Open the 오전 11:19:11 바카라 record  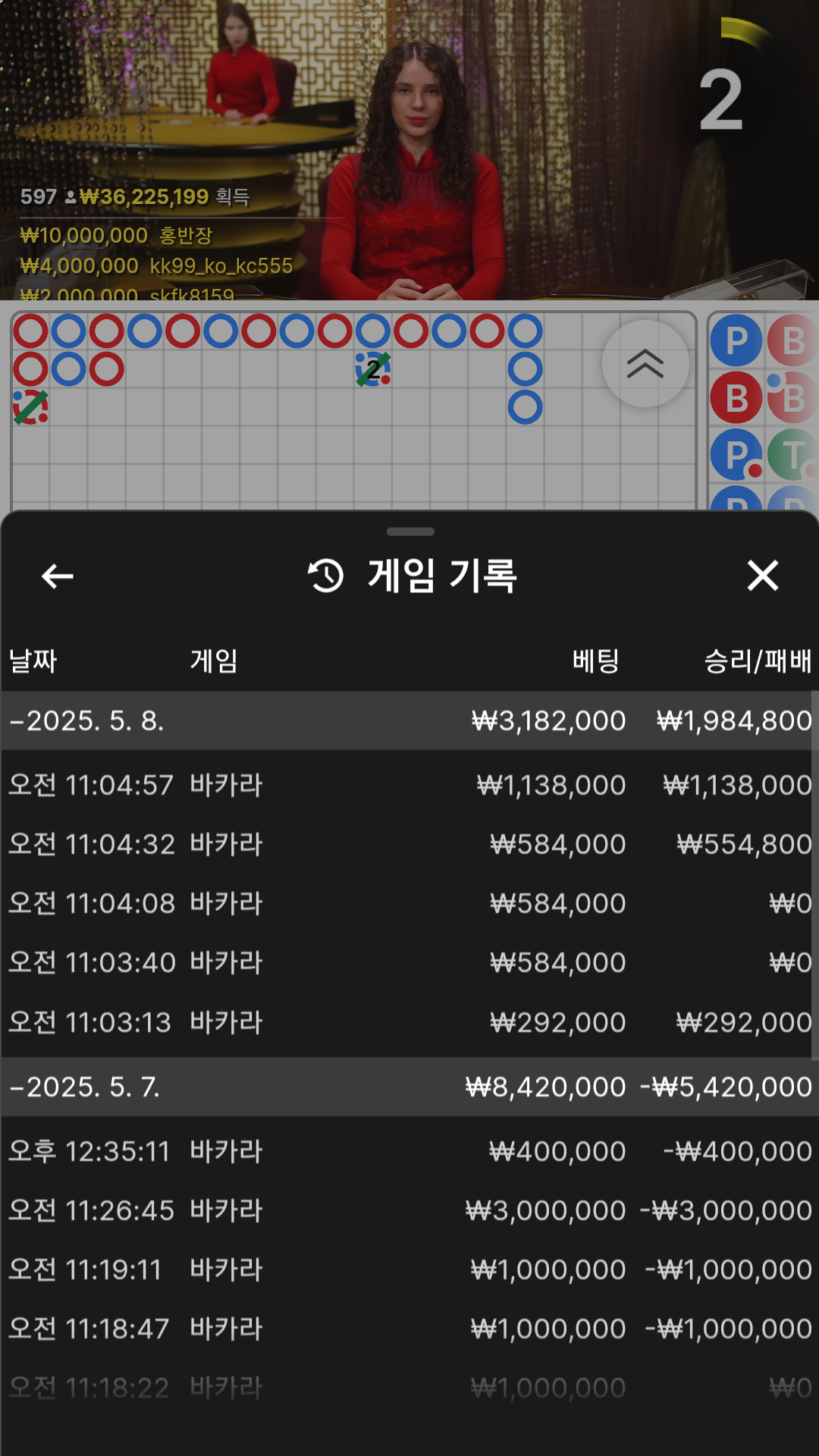[409, 1269]
